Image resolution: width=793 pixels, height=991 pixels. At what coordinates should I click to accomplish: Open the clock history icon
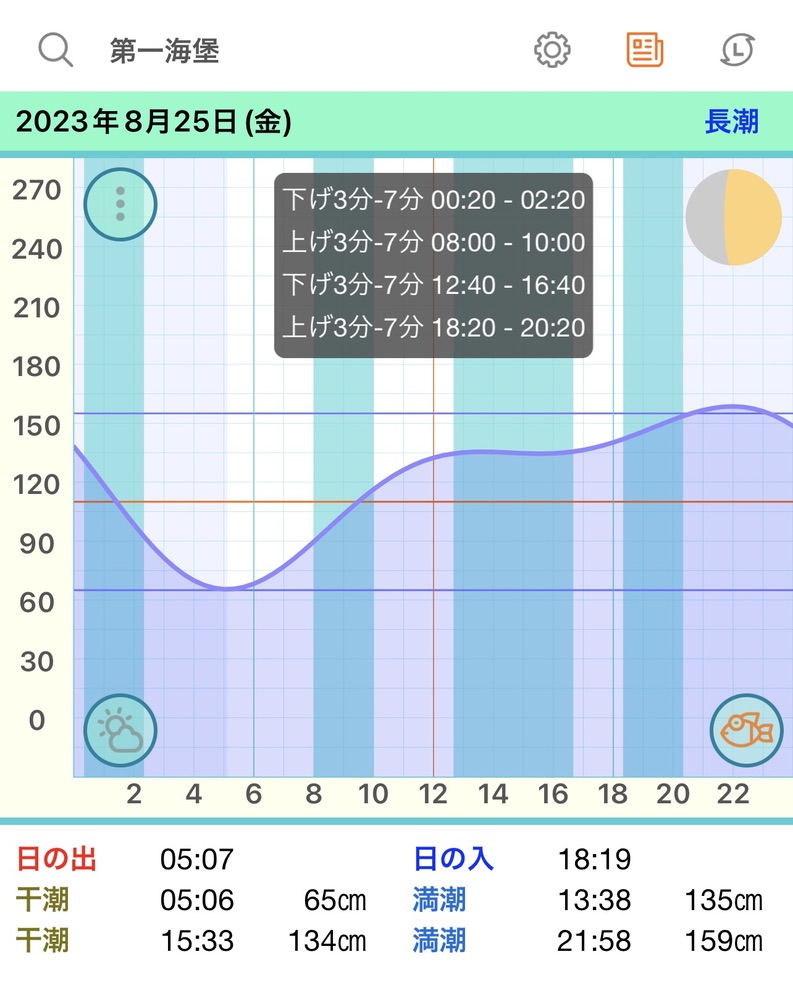coord(738,49)
